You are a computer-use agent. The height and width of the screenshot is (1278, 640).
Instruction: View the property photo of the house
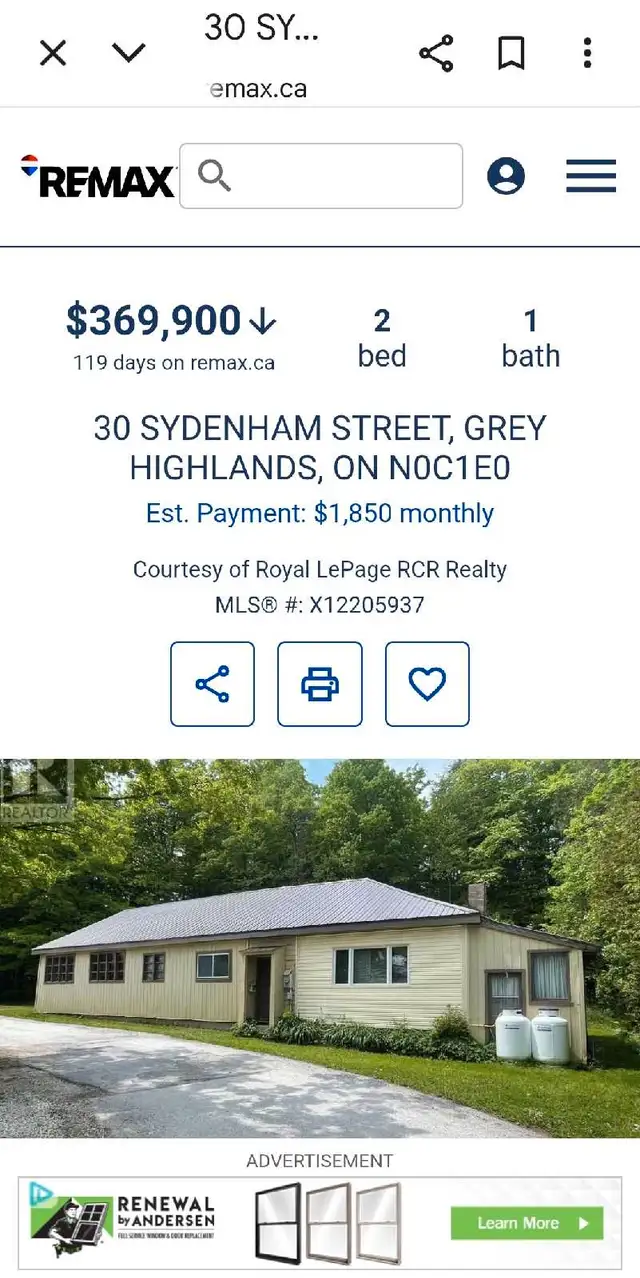coord(320,948)
